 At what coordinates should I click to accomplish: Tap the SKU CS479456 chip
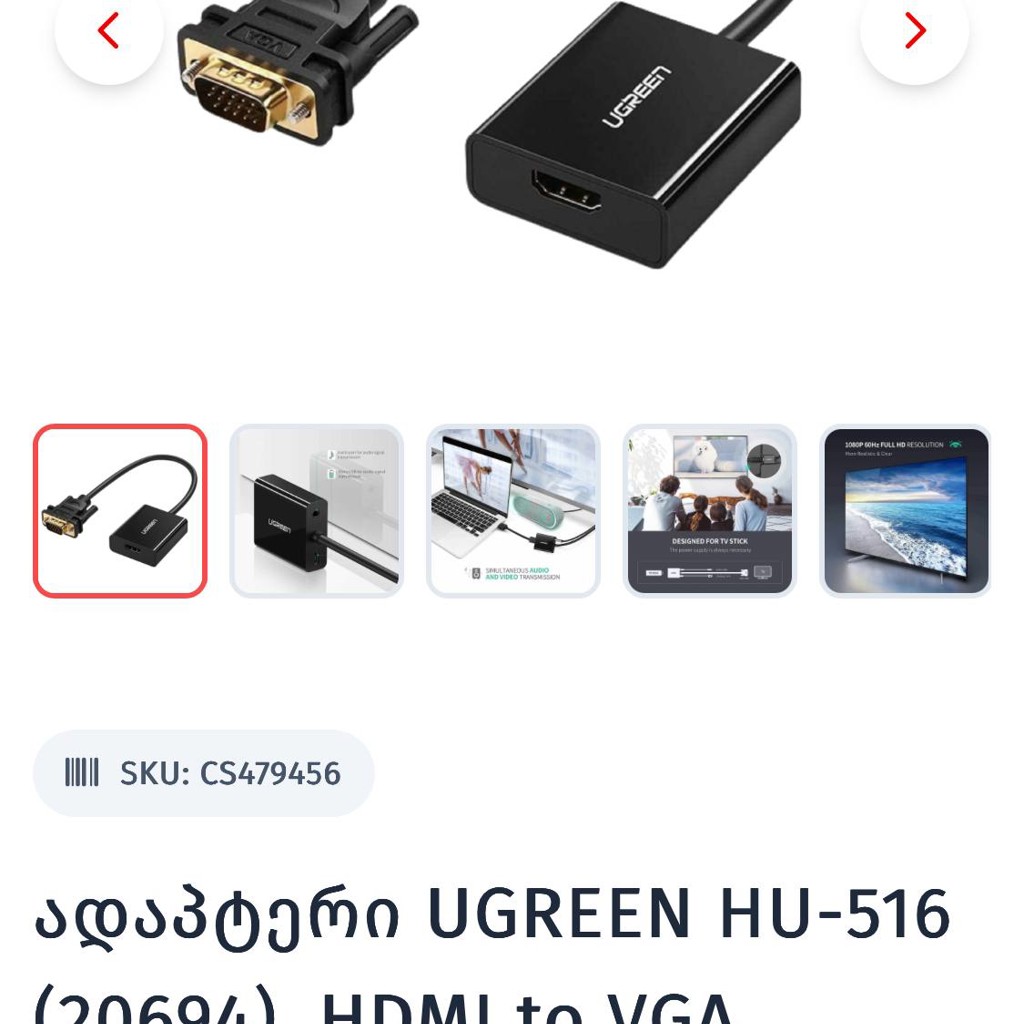pyautogui.click(x=204, y=773)
